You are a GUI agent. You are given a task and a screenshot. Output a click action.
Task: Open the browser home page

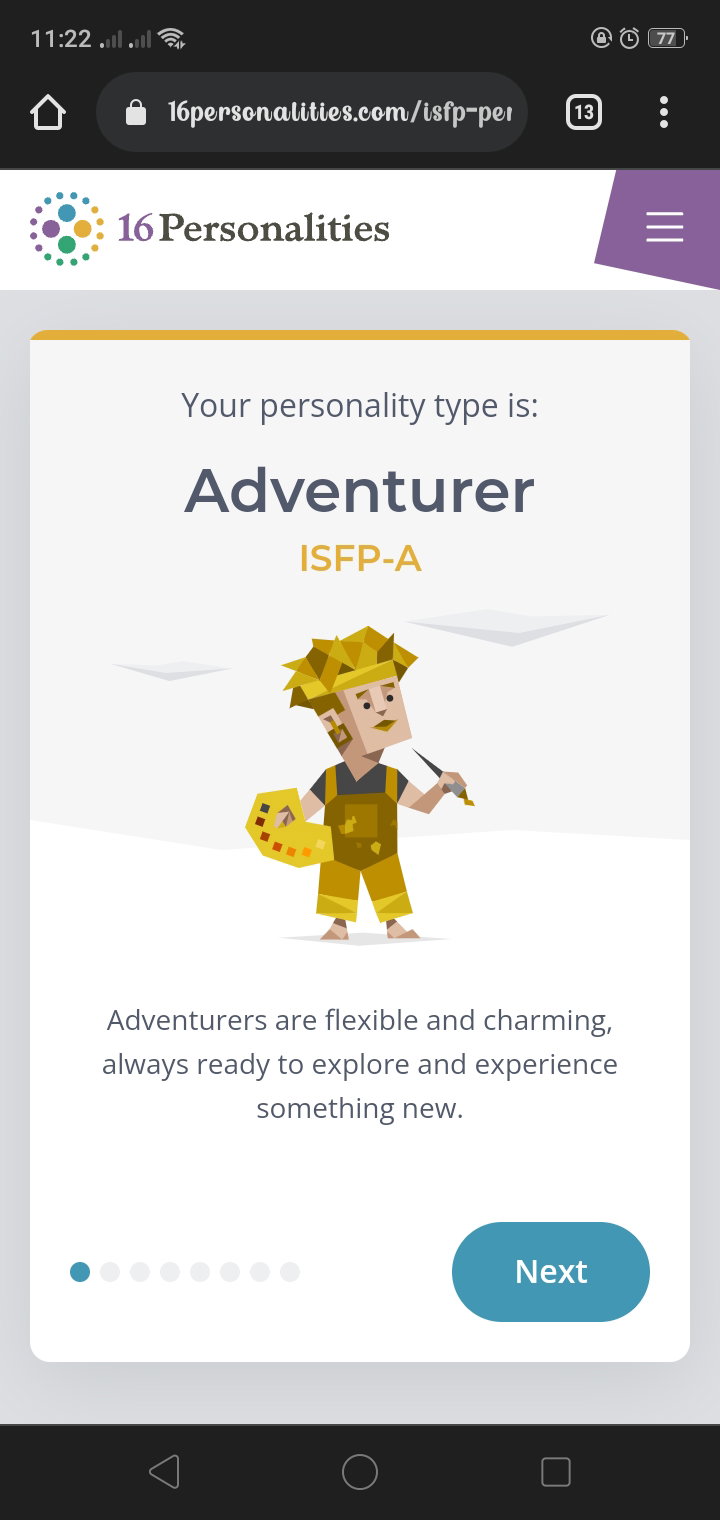click(x=48, y=112)
